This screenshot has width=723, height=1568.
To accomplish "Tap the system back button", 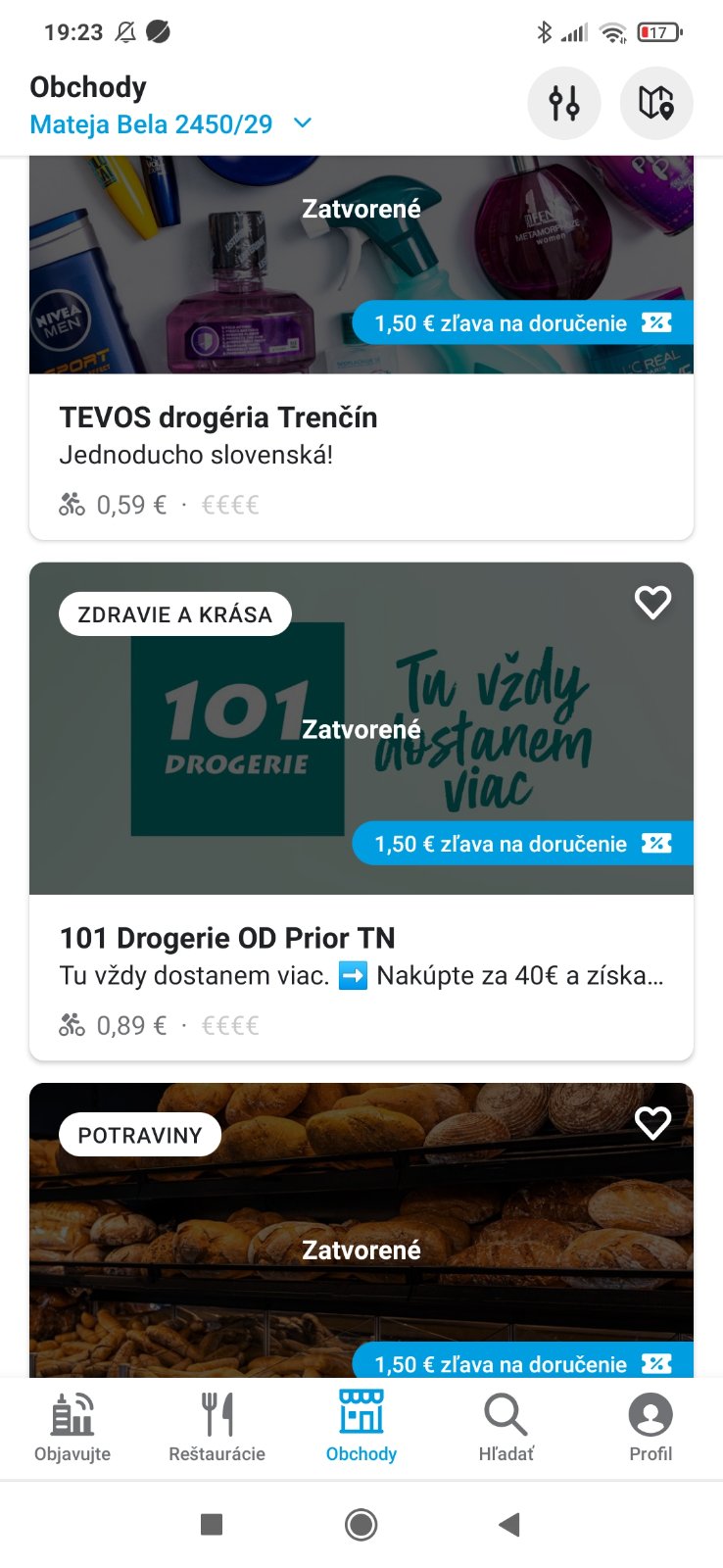I will click(x=508, y=1524).
